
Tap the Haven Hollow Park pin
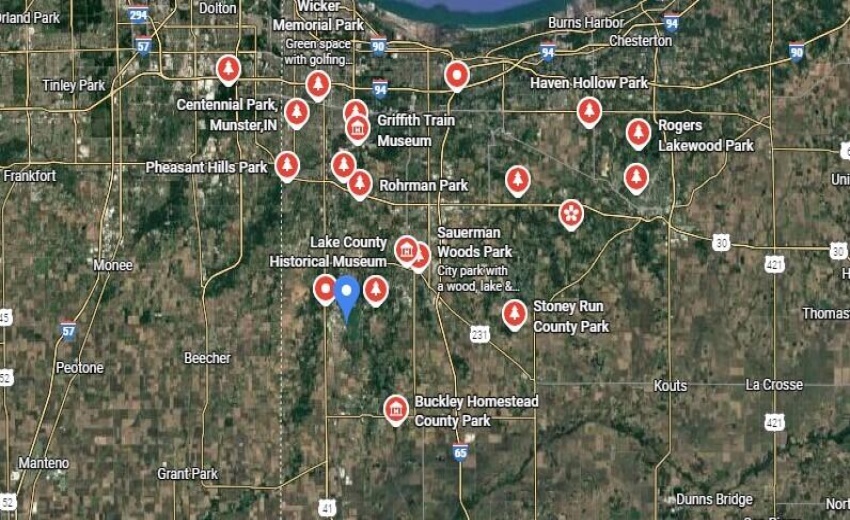(x=590, y=110)
